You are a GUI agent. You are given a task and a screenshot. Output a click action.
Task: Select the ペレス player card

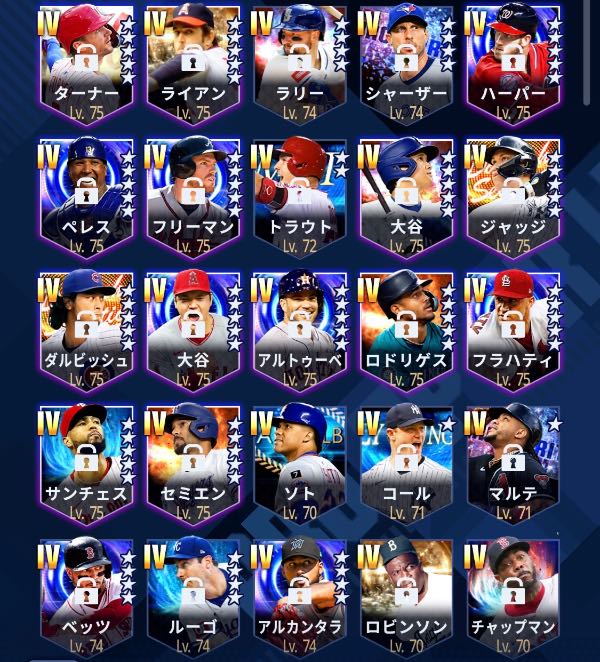point(86,195)
